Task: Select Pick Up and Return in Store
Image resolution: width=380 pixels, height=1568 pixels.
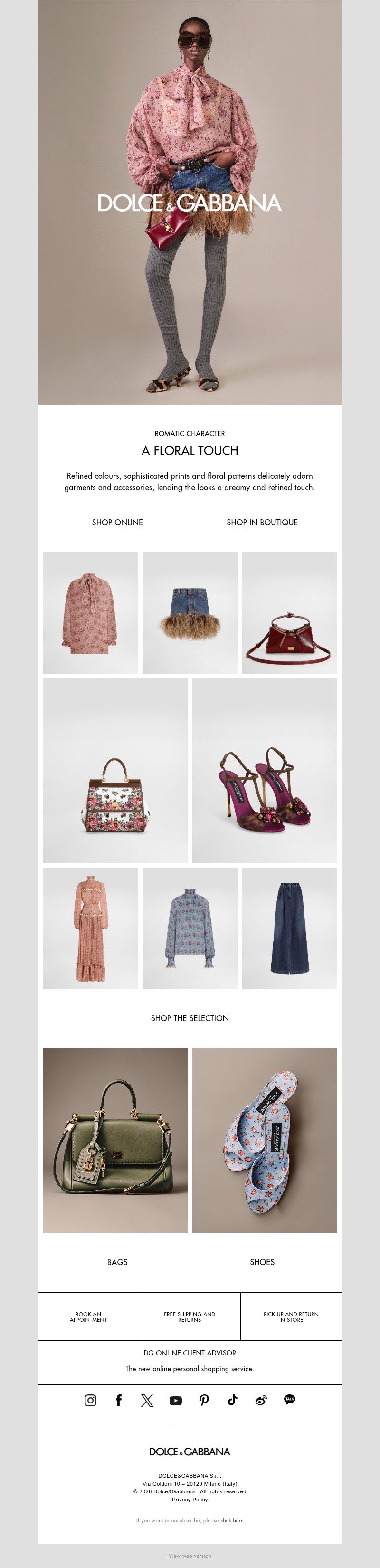Action: point(291,1316)
